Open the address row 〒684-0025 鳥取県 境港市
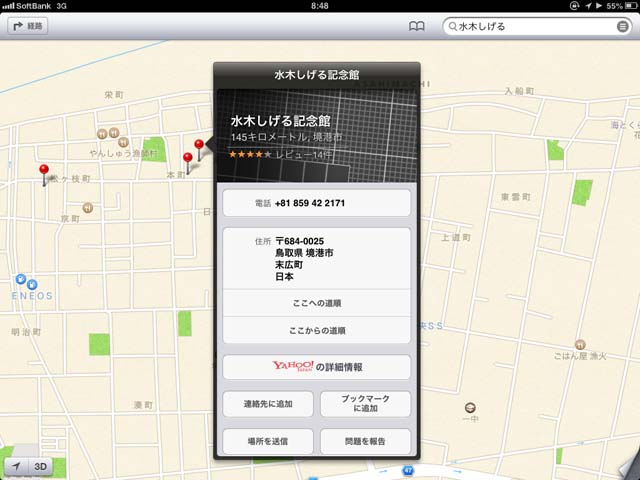The height and width of the screenshot is (480, 640). tap(316, 258)
